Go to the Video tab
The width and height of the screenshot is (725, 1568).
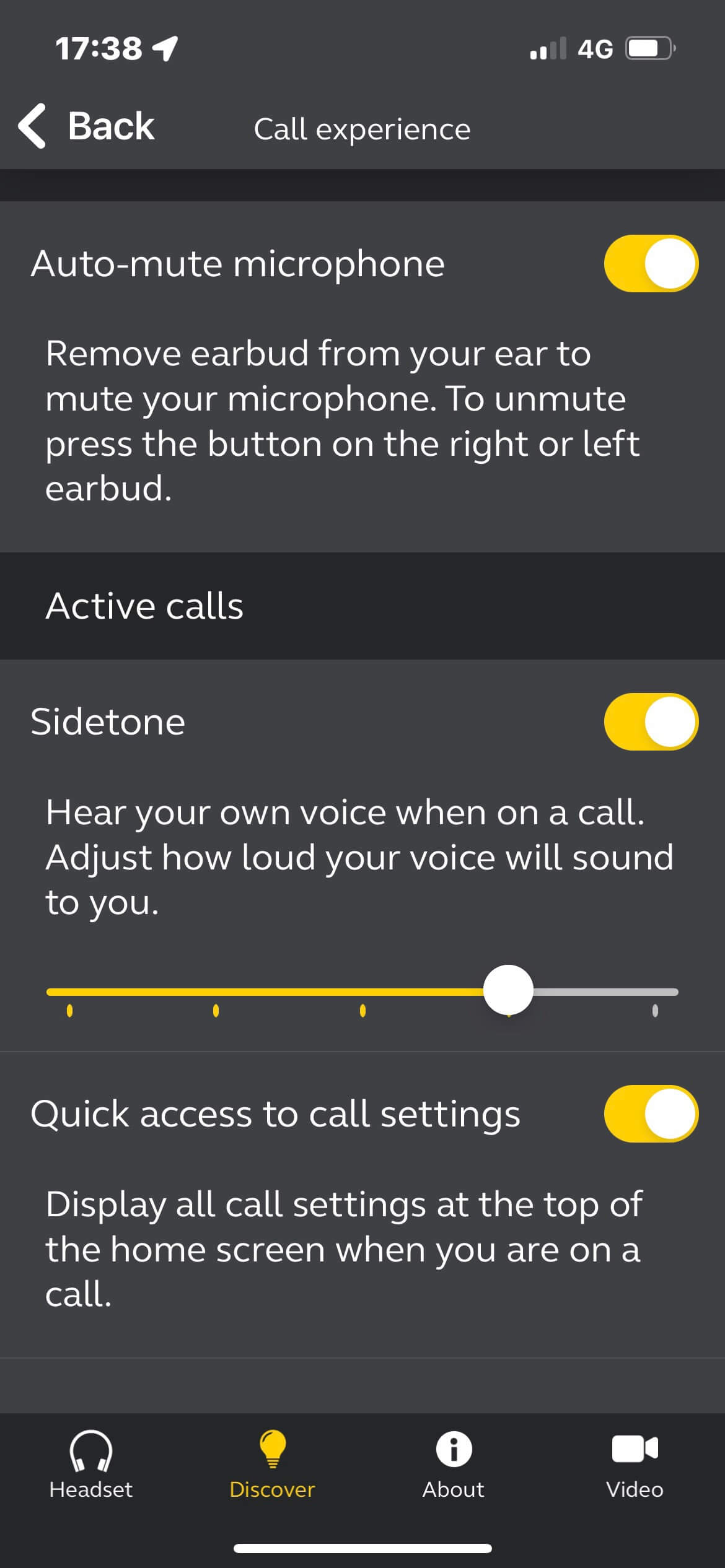coord(635,1465)
